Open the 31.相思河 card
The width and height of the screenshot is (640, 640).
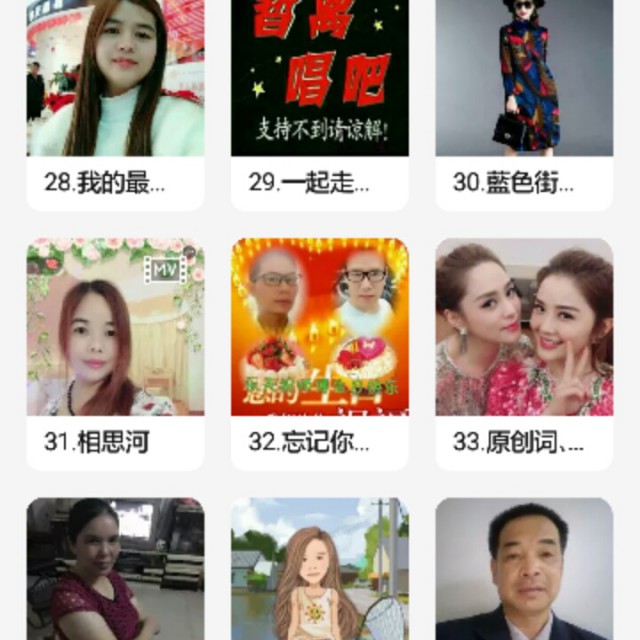pyautogui.click(x=115, y=350)
